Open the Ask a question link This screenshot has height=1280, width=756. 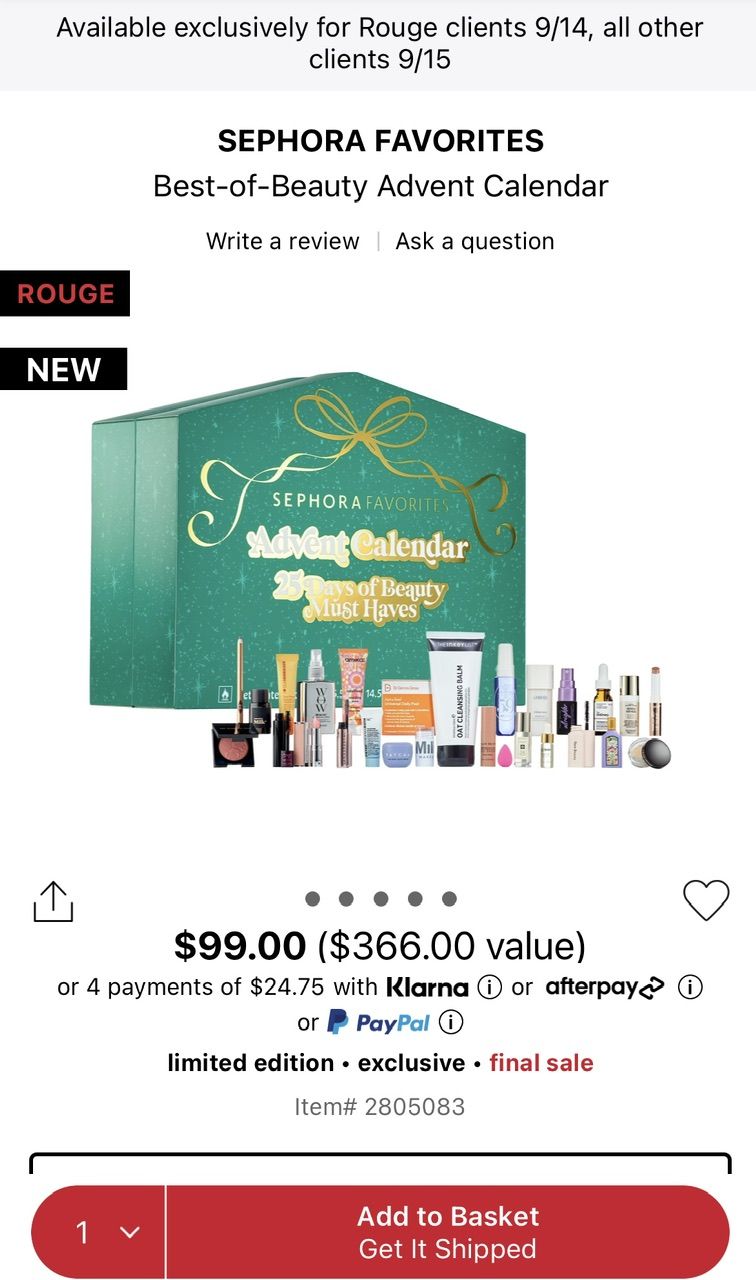(474, 241)
